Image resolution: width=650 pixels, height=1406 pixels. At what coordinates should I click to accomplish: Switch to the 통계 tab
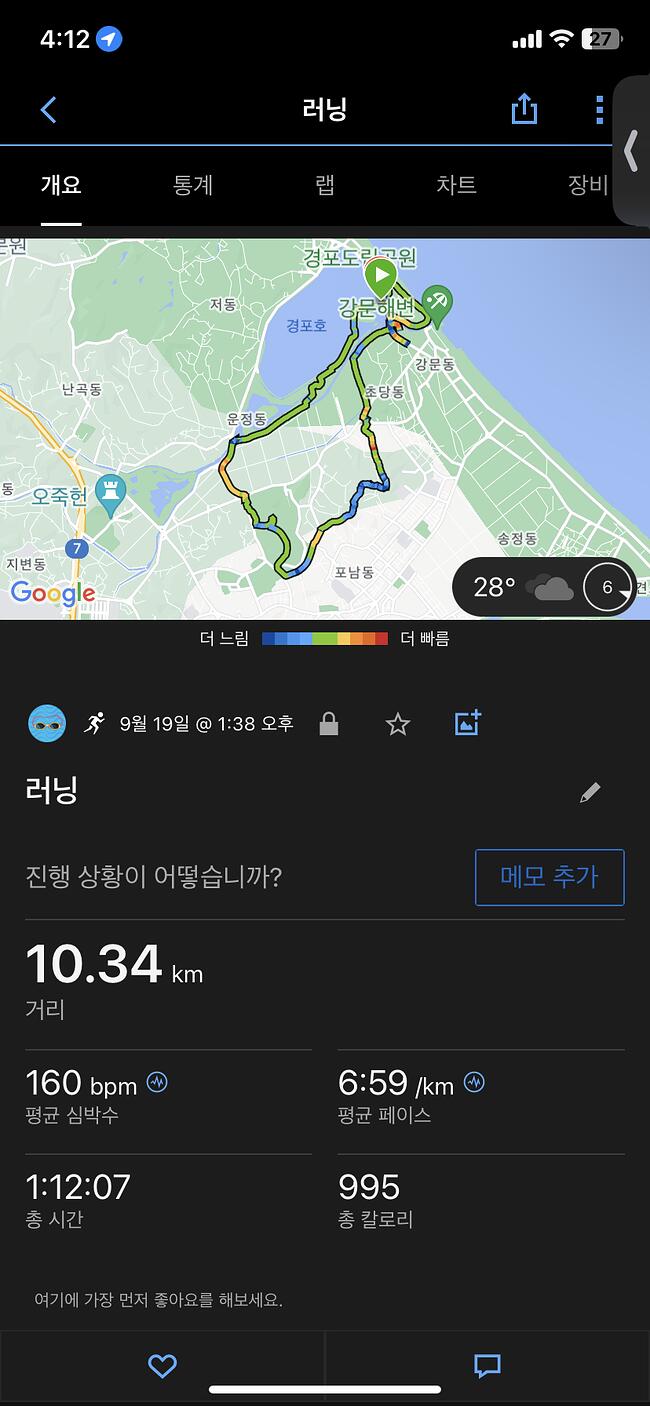point(193,185)
